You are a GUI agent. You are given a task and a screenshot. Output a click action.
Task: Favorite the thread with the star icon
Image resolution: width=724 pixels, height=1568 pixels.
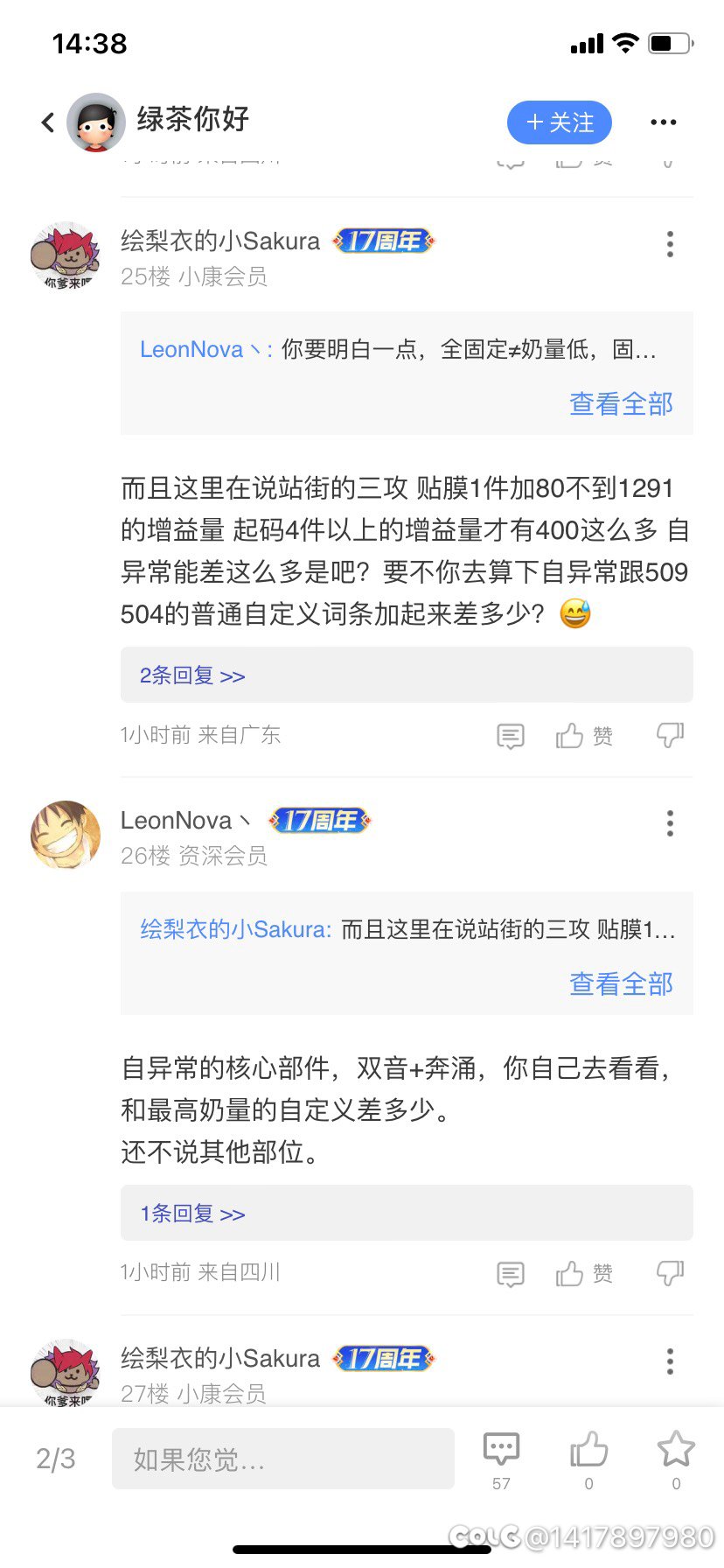[x=676, y=1459]
